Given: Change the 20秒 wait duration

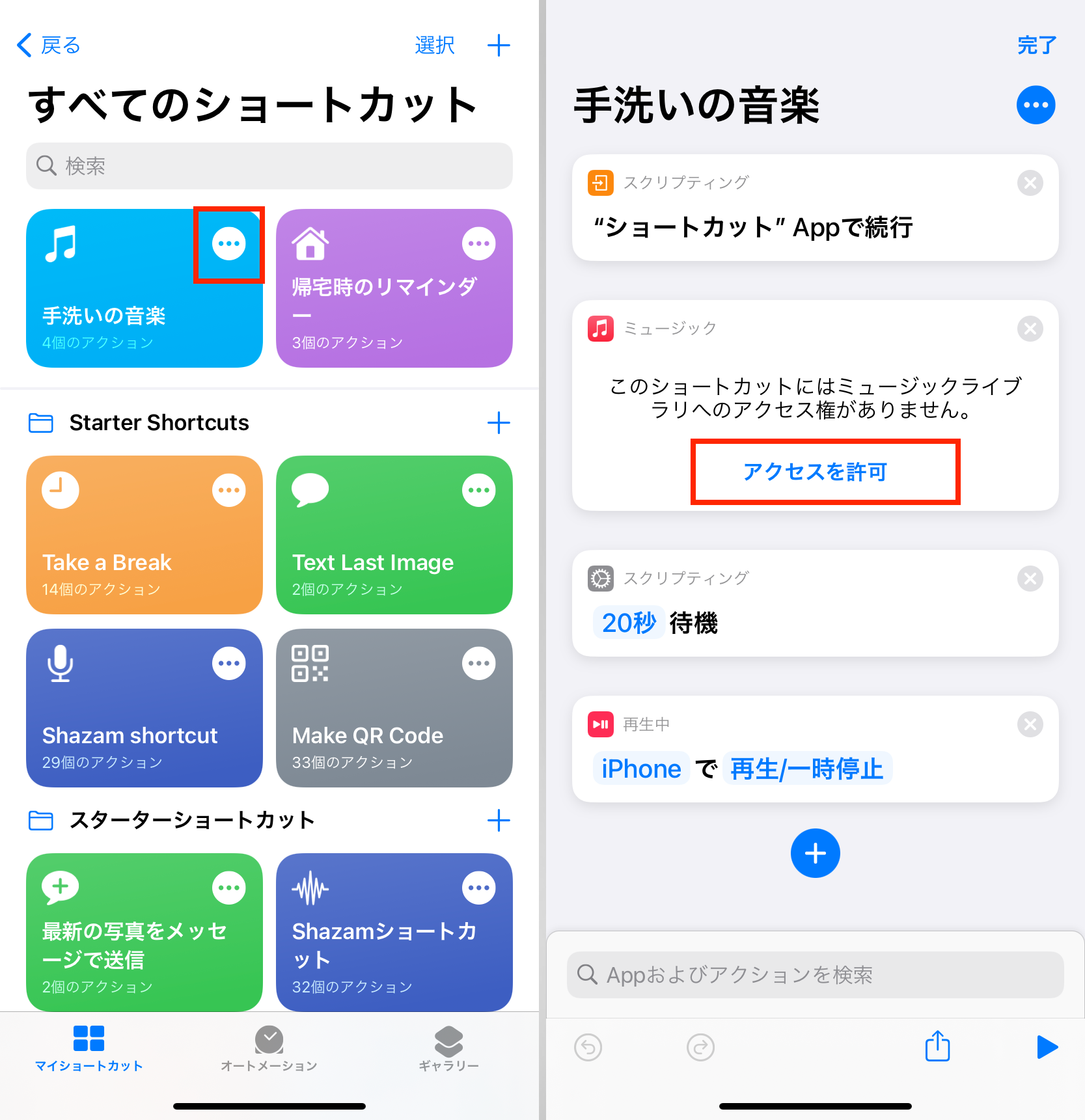Looking at the screenshot, I should [628, 623].
